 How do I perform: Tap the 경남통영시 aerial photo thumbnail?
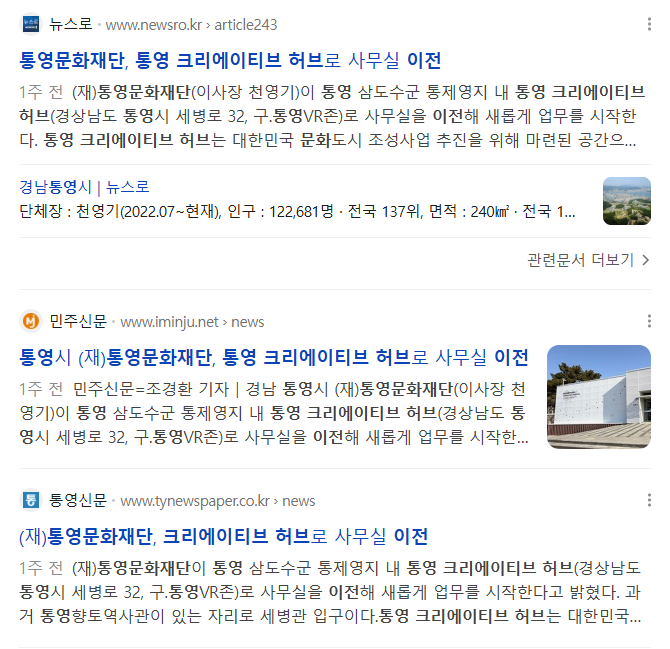(x=626, y=200)
